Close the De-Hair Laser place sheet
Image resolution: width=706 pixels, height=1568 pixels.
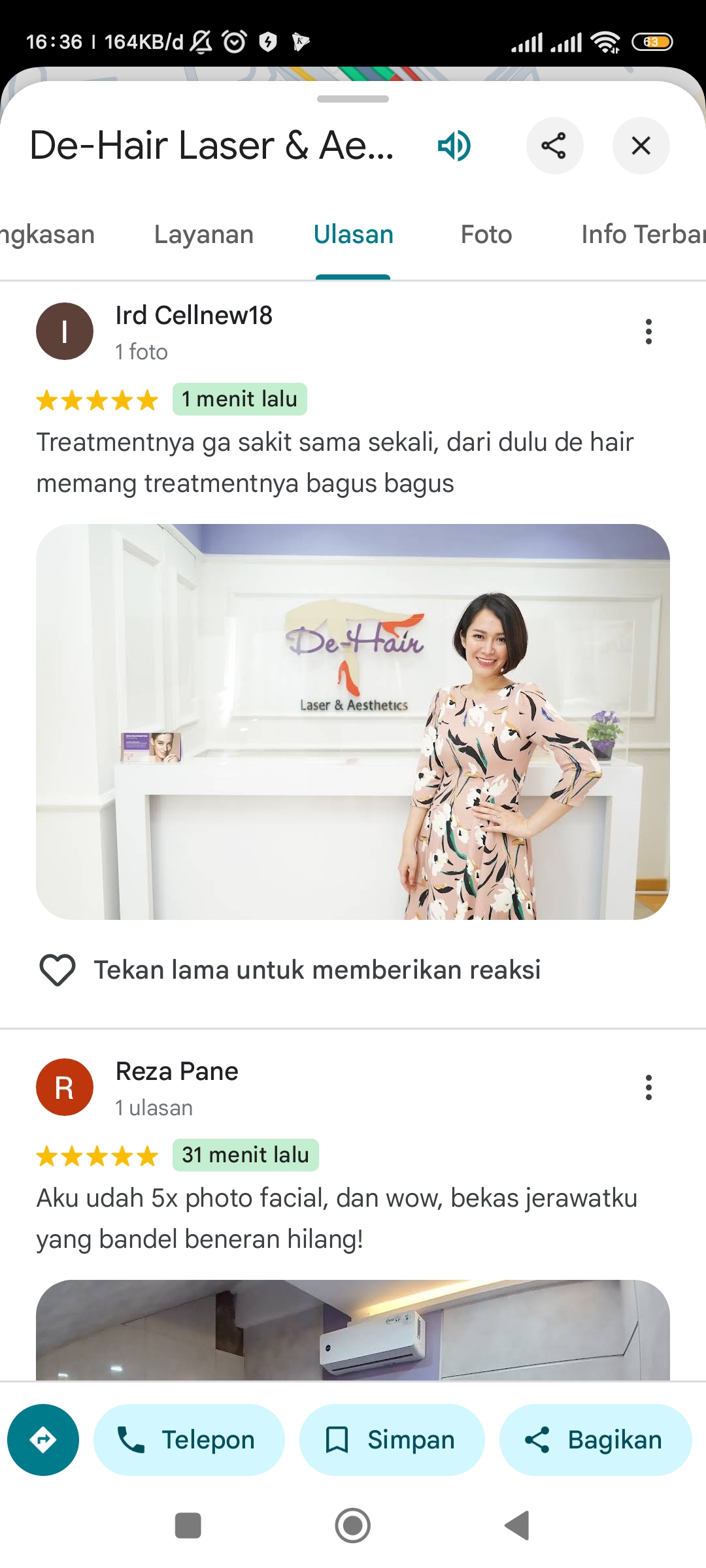pos(641,145)
